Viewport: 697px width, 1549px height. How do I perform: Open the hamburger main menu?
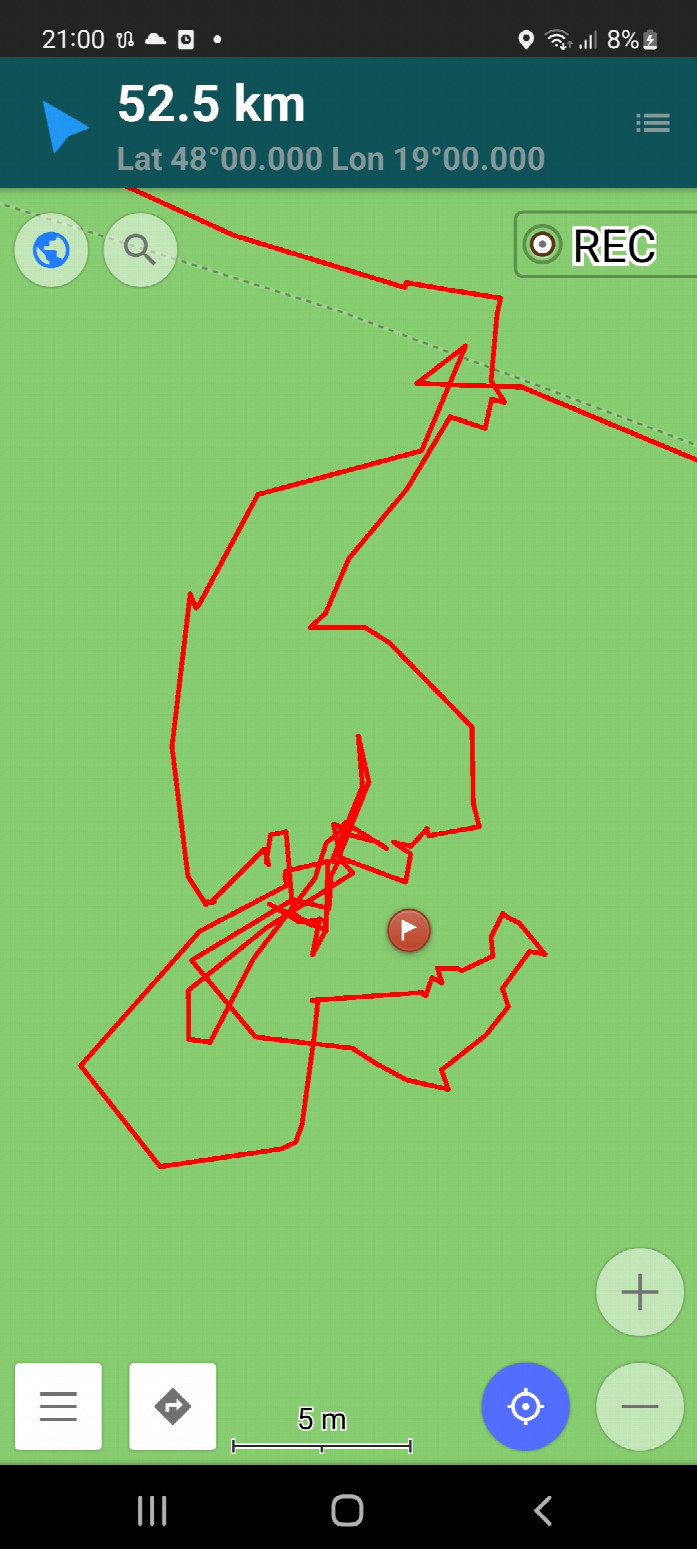58,1406
